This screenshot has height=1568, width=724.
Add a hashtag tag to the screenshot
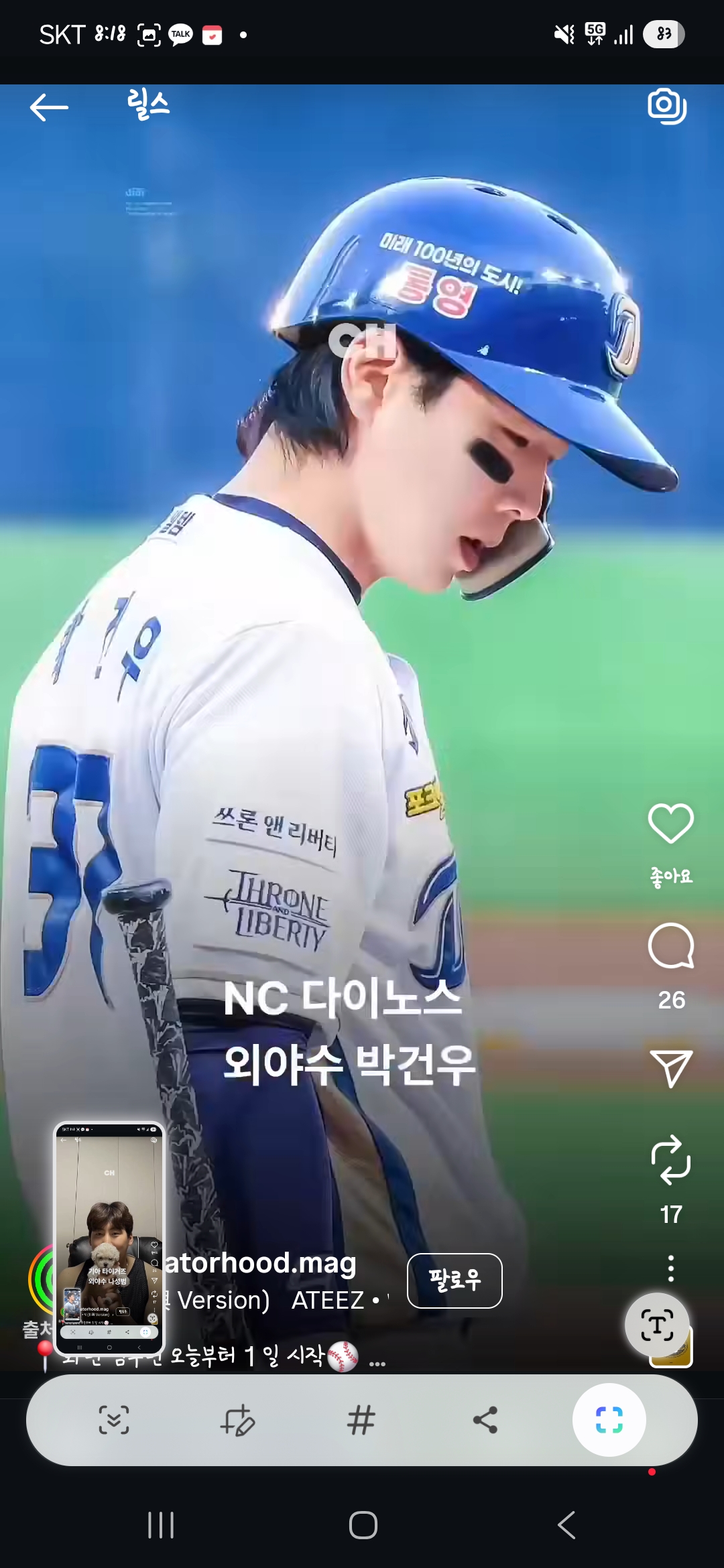pos(361,1419)
